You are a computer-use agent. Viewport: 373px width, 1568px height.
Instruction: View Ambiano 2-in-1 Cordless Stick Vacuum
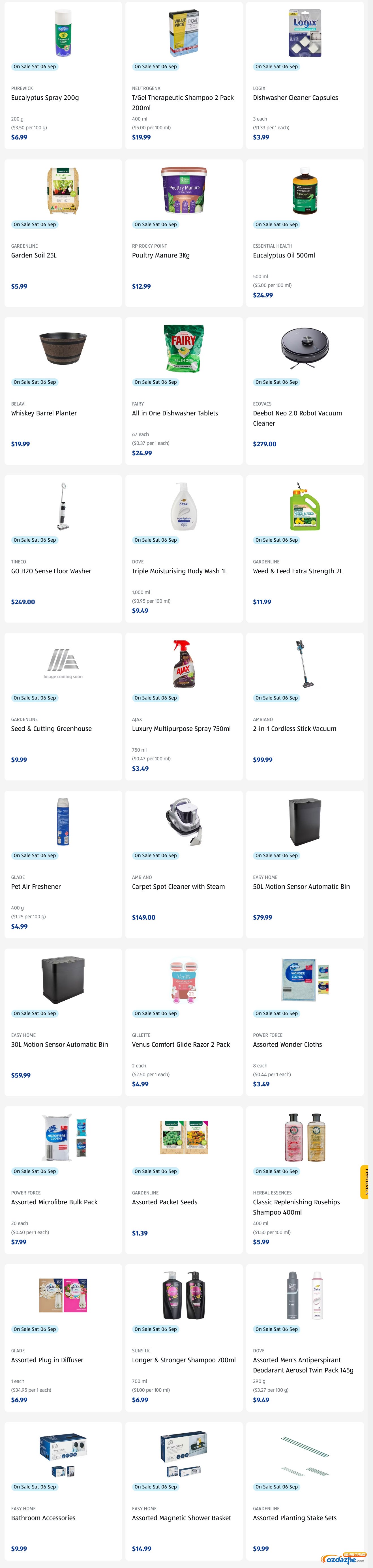(295, 729)
